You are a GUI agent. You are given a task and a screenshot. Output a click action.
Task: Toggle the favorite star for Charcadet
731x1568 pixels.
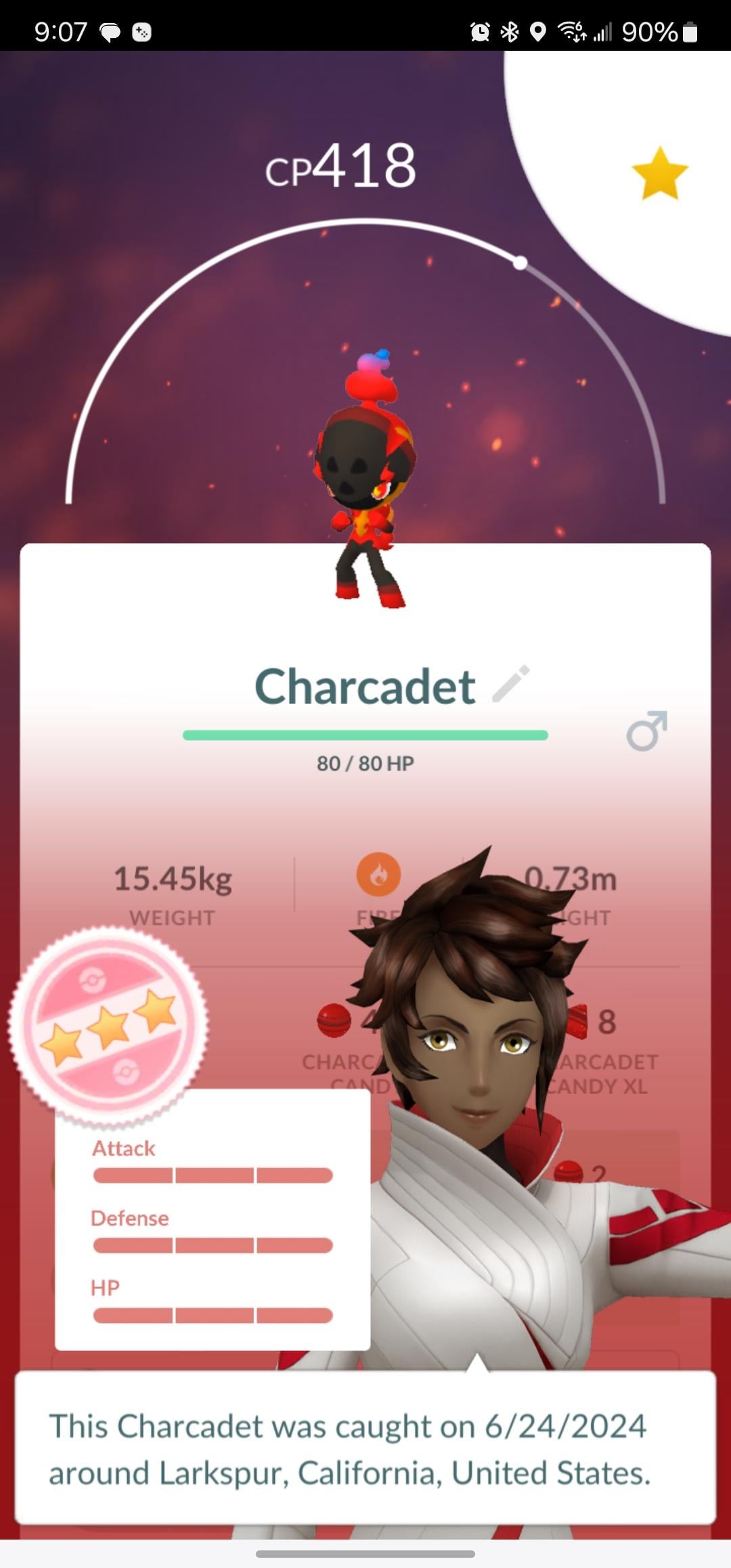pos(659,174)
